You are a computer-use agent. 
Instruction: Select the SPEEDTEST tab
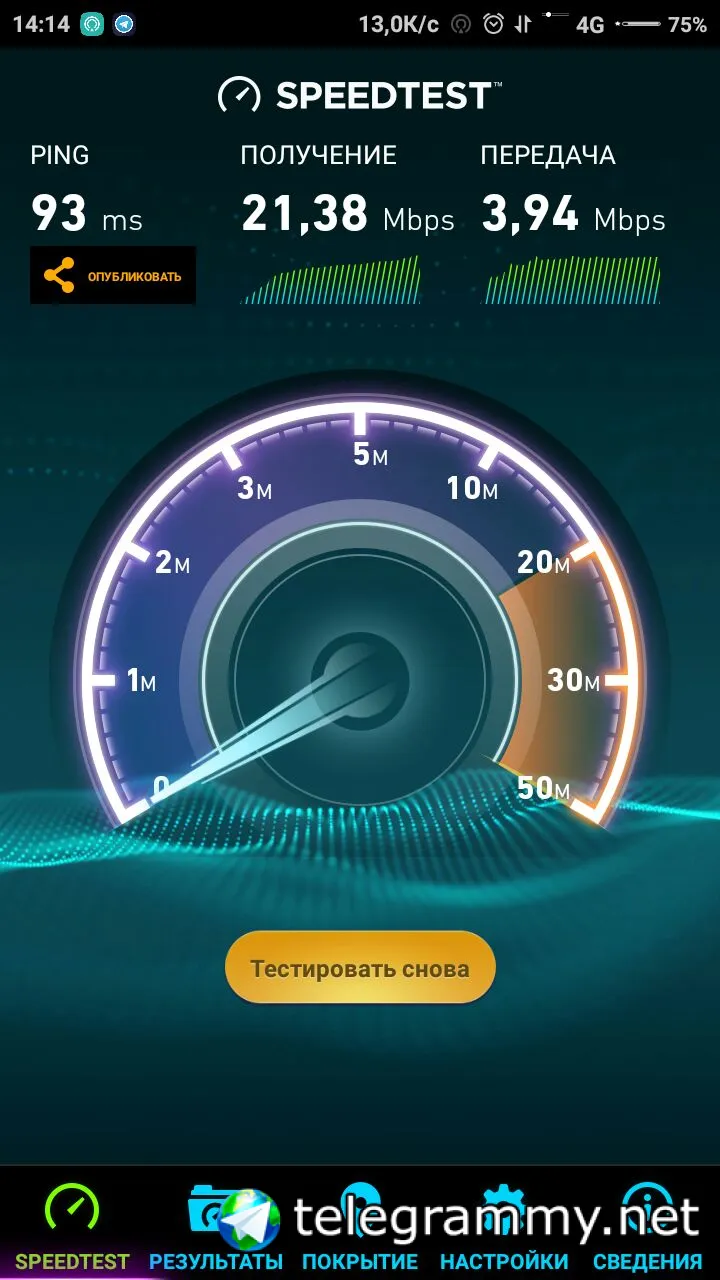[72, 1230]
